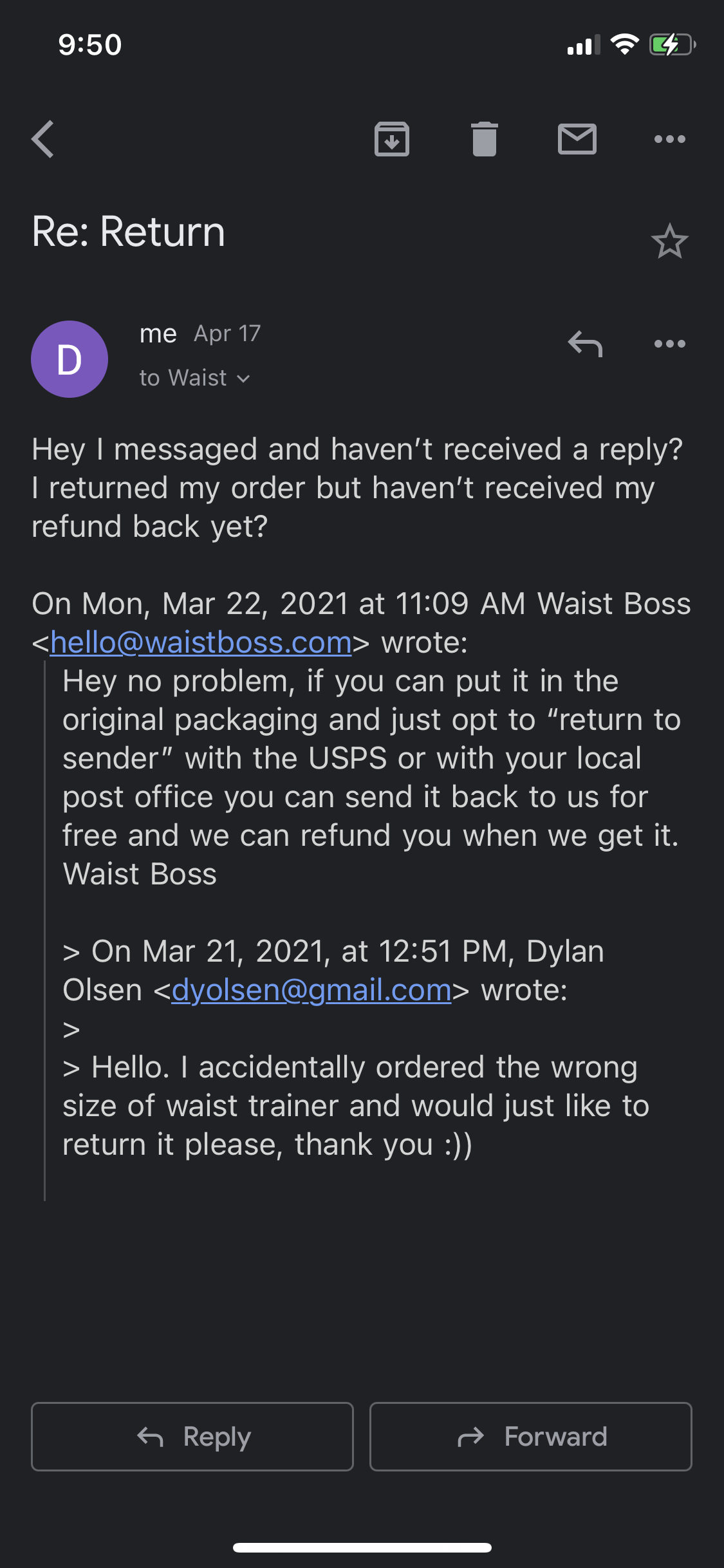Archive this email conversation
Viewport: 724px width, 1568px height.
pyautogui.click(x=392, y=139)
